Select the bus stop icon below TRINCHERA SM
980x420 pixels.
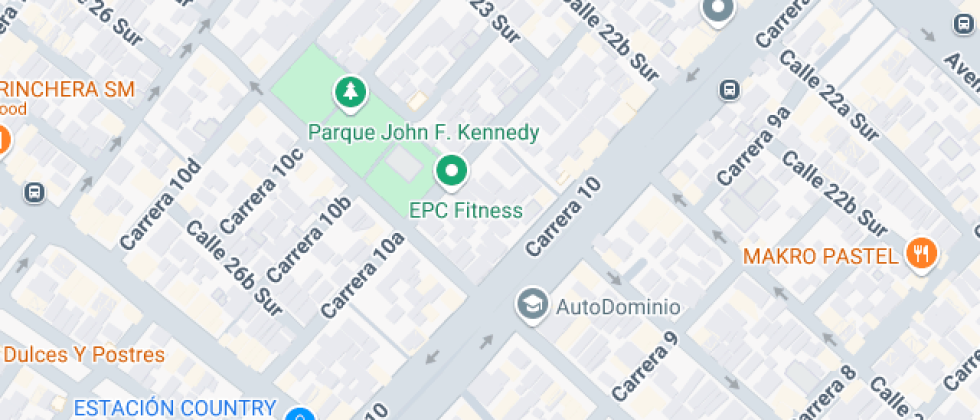pyautogui.click(x=35, y=191)
